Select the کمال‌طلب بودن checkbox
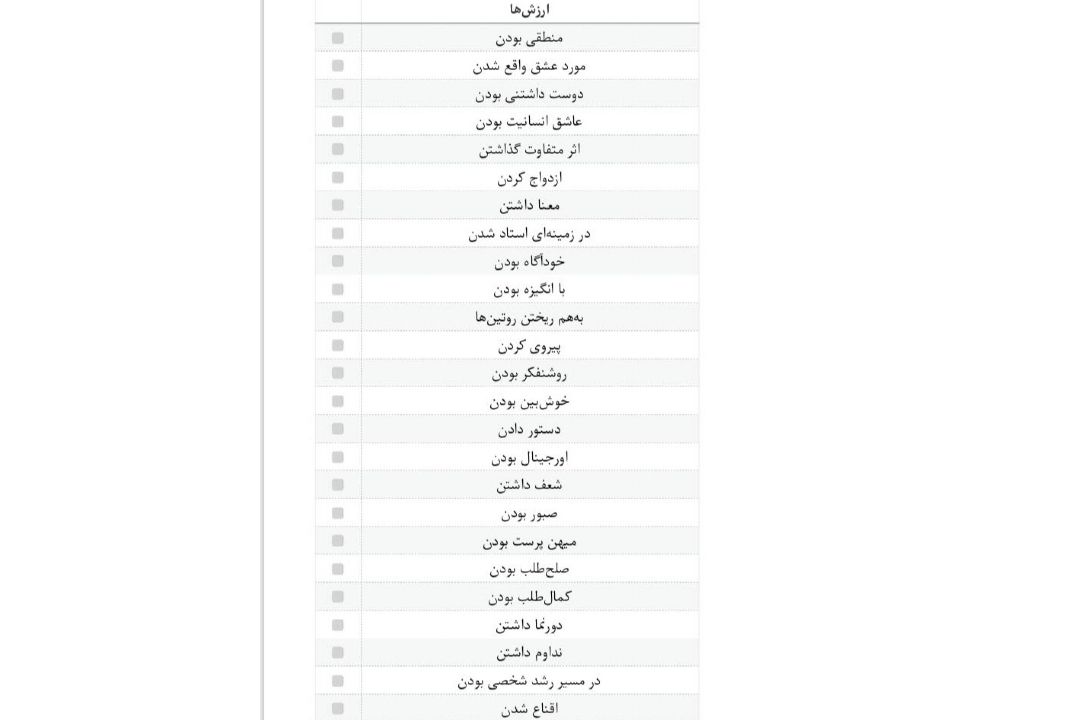 pos(338,597)
